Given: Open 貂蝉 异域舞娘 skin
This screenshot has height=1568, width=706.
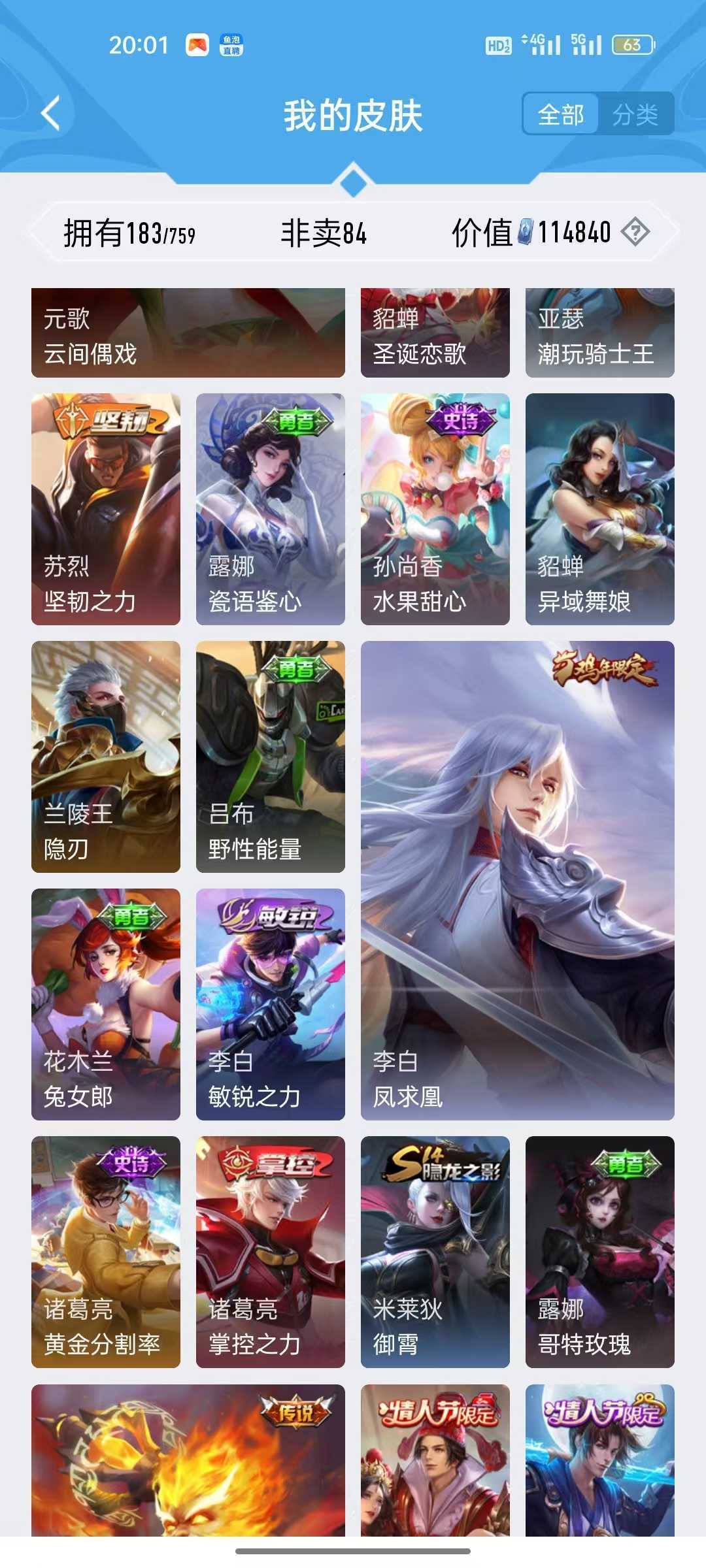Looking at the screenshot, I should [x=599, y=509].
